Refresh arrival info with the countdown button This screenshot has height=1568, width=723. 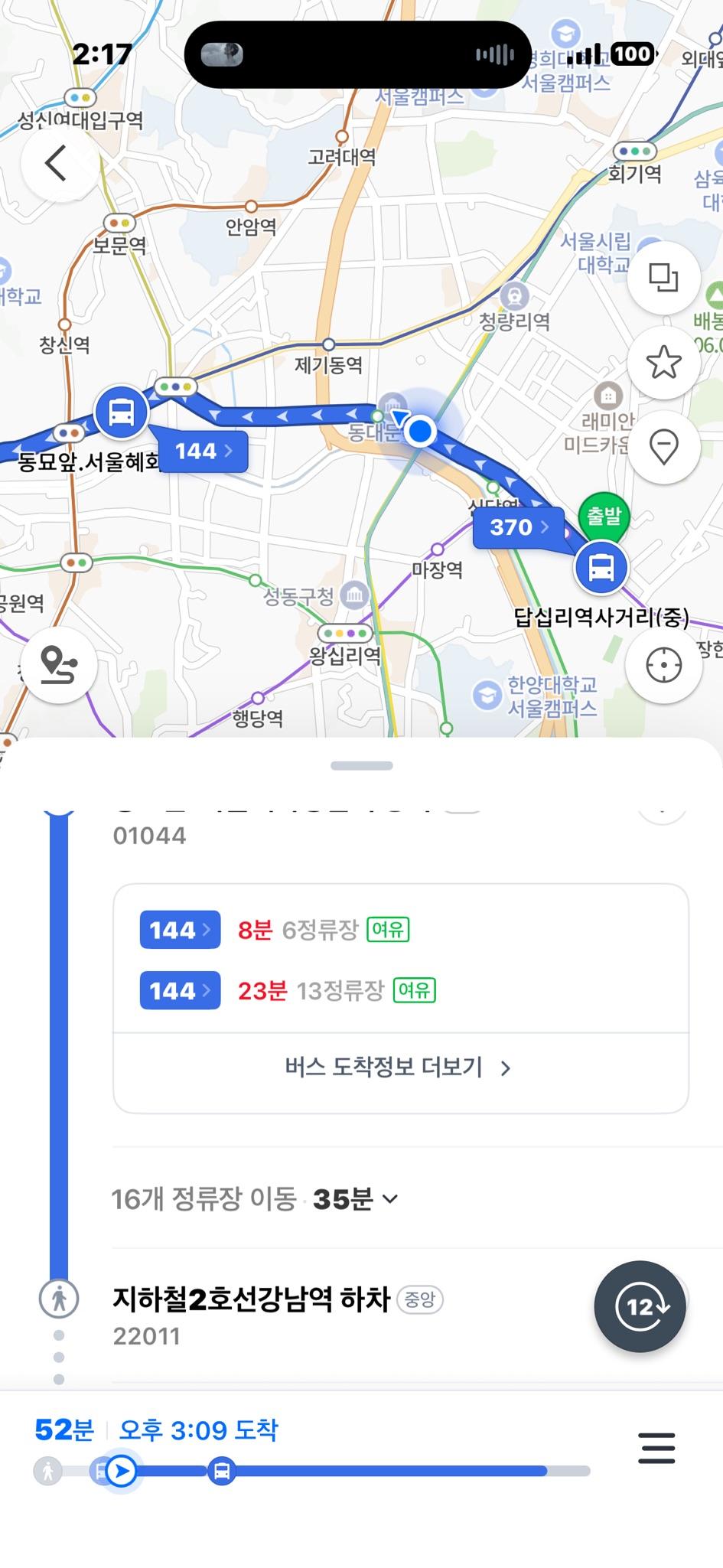[640, 1306]
